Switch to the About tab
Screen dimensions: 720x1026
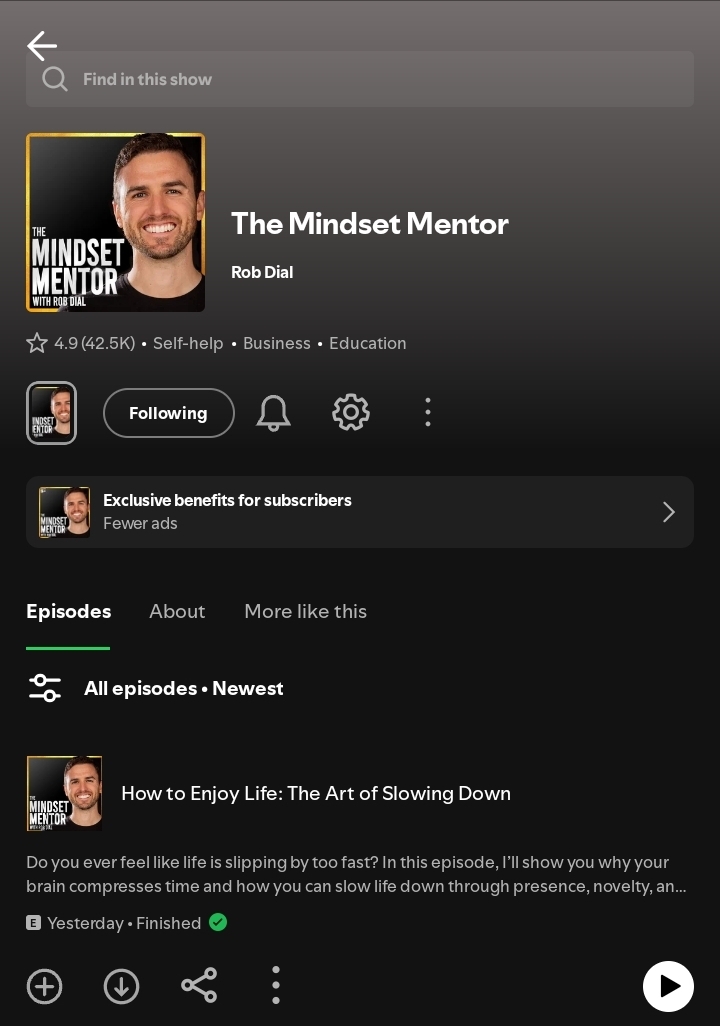coord(177,611)
